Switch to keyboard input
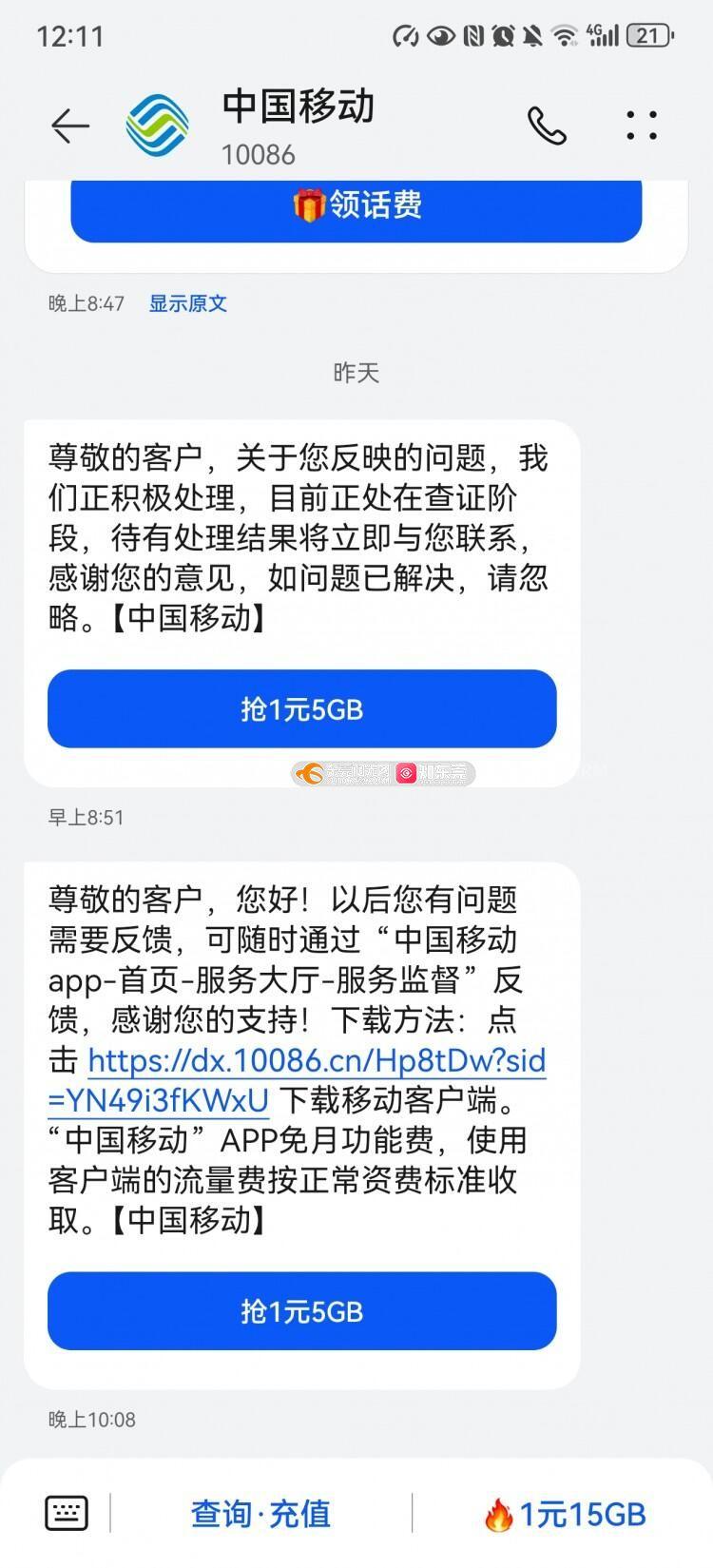Screen dimensions: 713x1568 click(x=67, y=1513)
